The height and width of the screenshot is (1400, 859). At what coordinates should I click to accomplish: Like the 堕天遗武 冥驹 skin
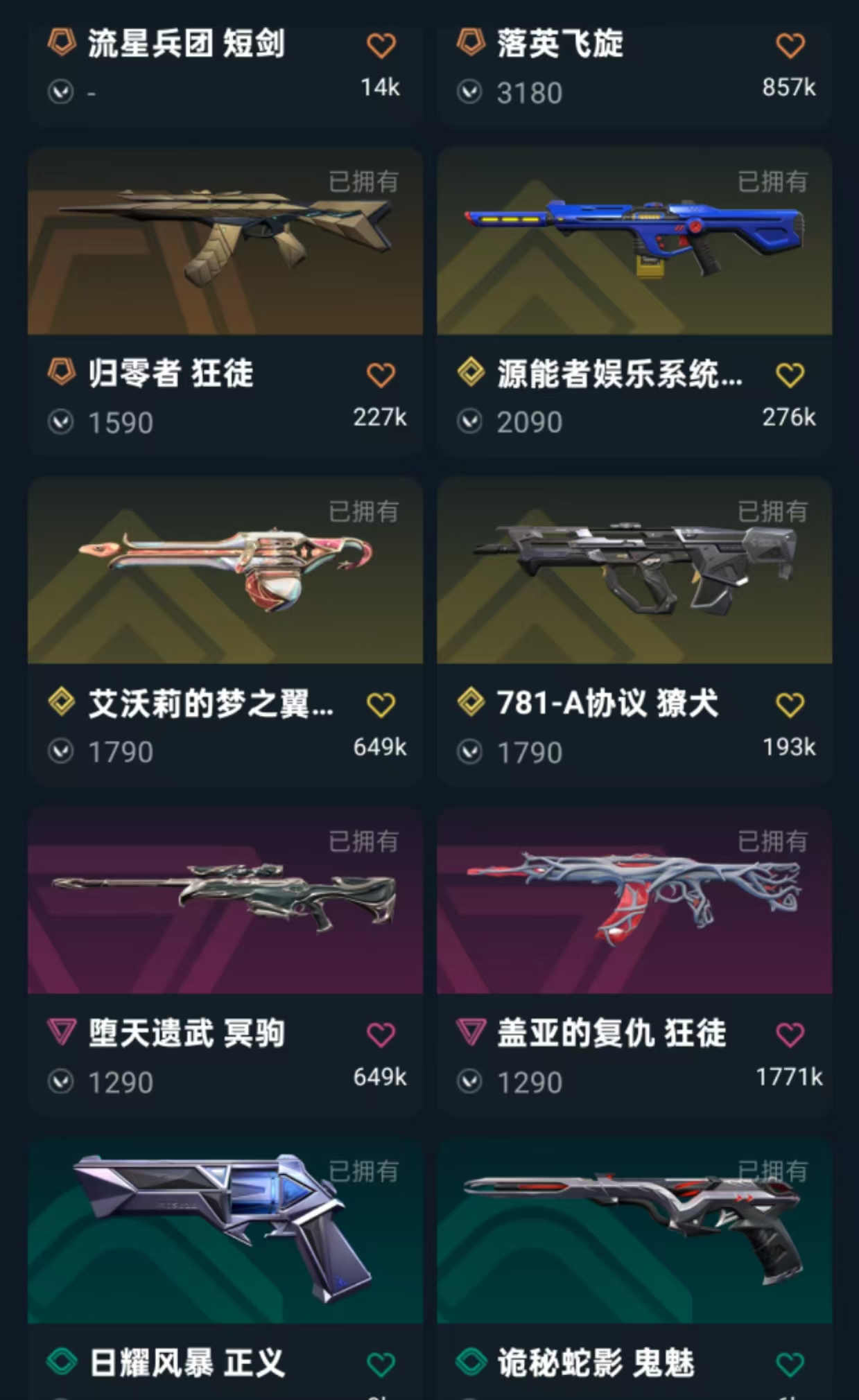pyautogui.click(x=381, y=1035)
